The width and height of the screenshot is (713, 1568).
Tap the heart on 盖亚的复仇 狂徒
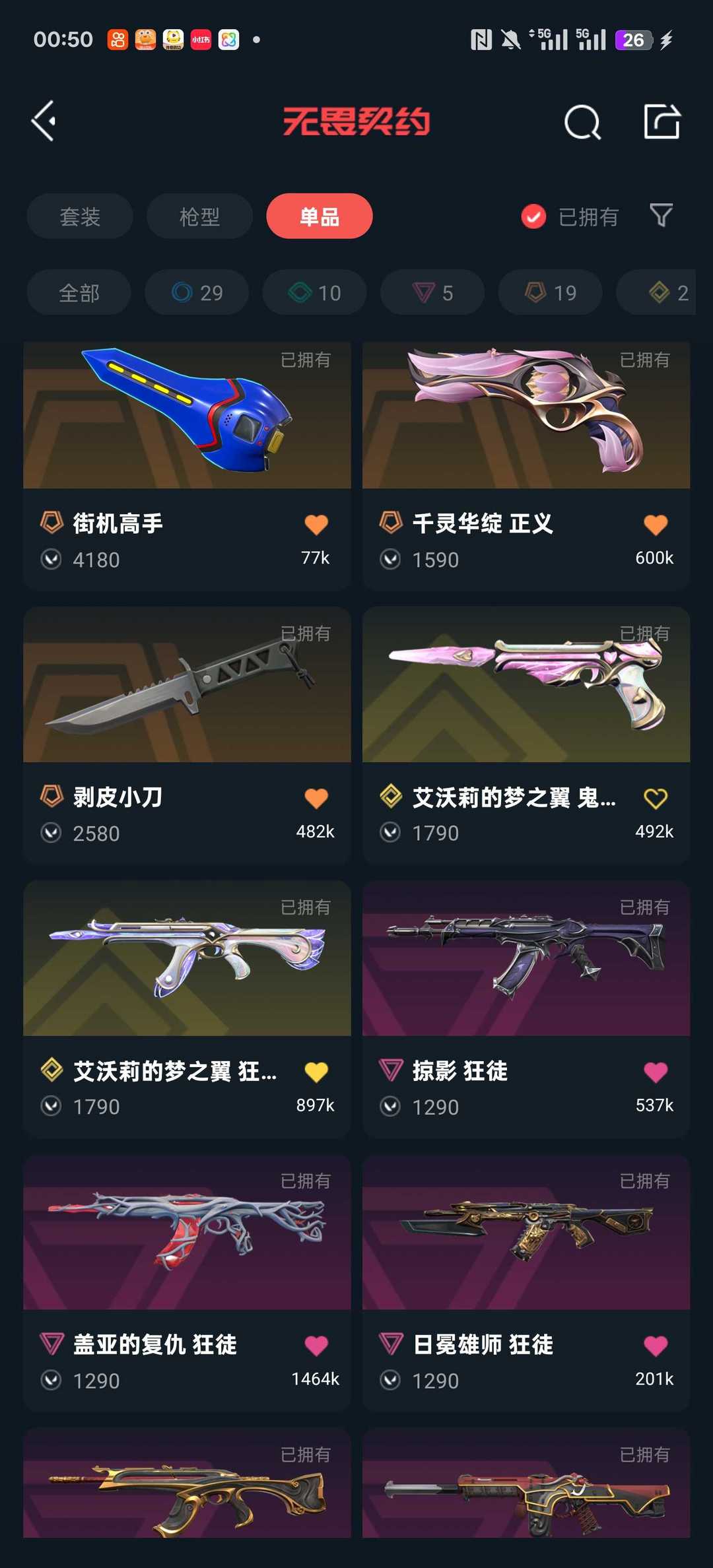[316, 1346]
